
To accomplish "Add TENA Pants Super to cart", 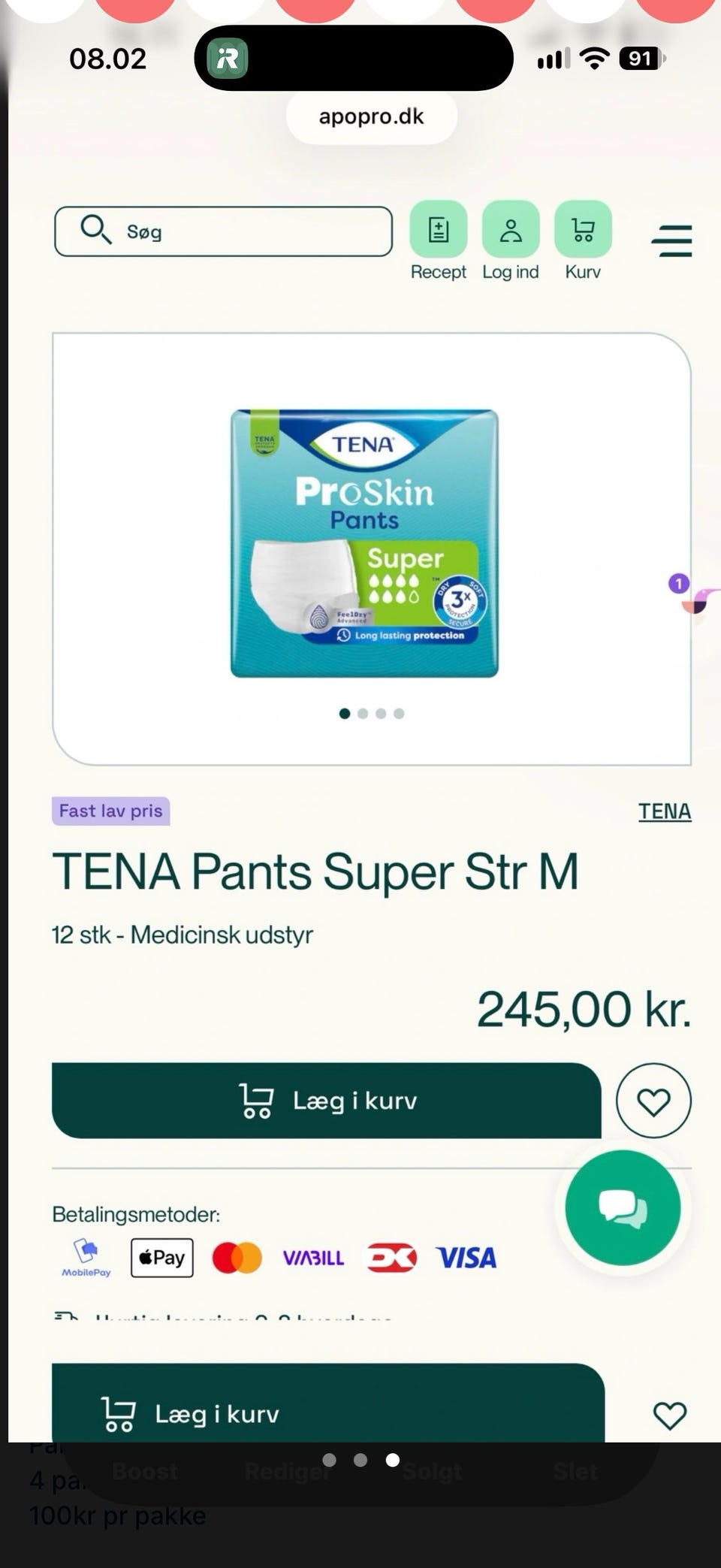I will (x=327, y=1101).
